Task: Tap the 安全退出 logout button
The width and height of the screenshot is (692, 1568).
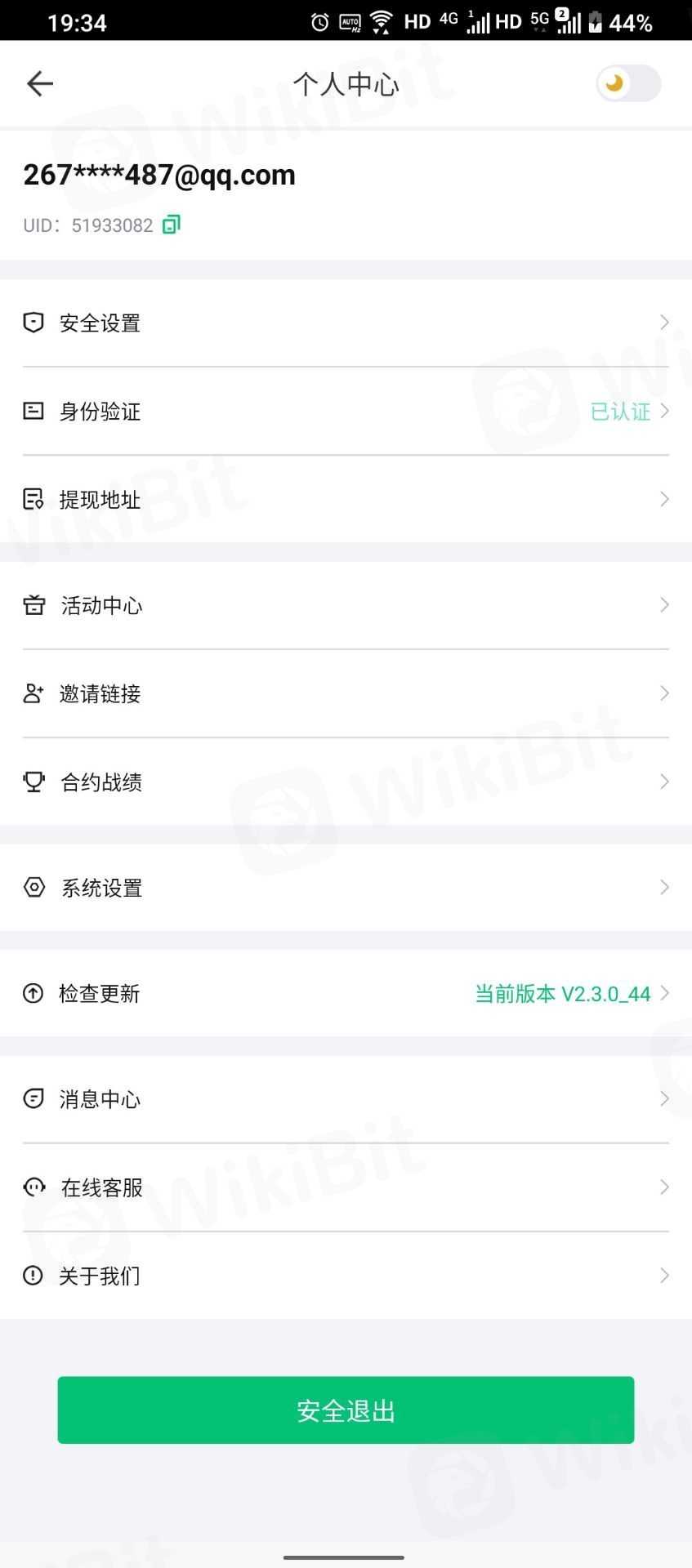Action: 346,1410
